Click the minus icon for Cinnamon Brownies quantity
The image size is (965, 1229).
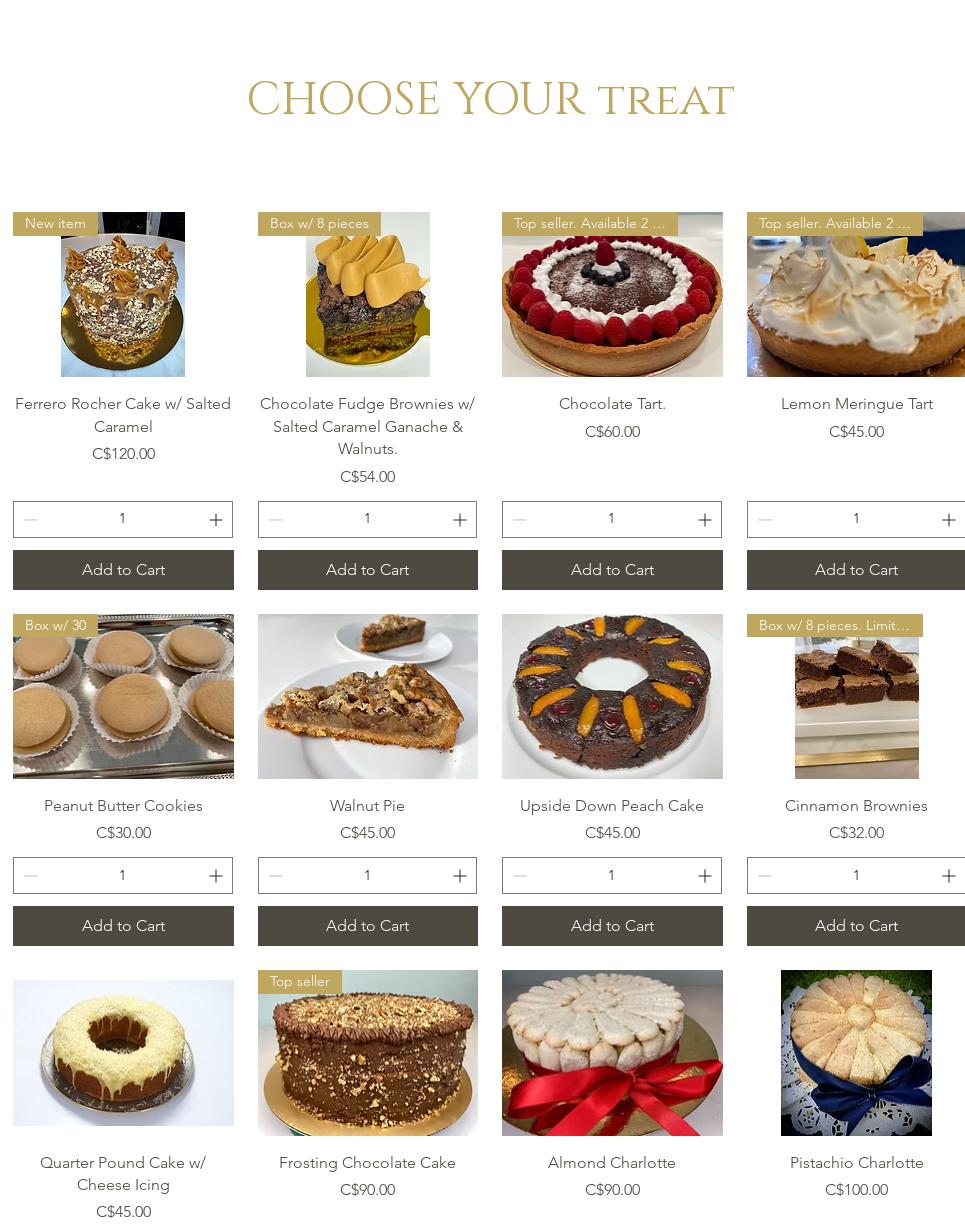[x=764, y=875]
